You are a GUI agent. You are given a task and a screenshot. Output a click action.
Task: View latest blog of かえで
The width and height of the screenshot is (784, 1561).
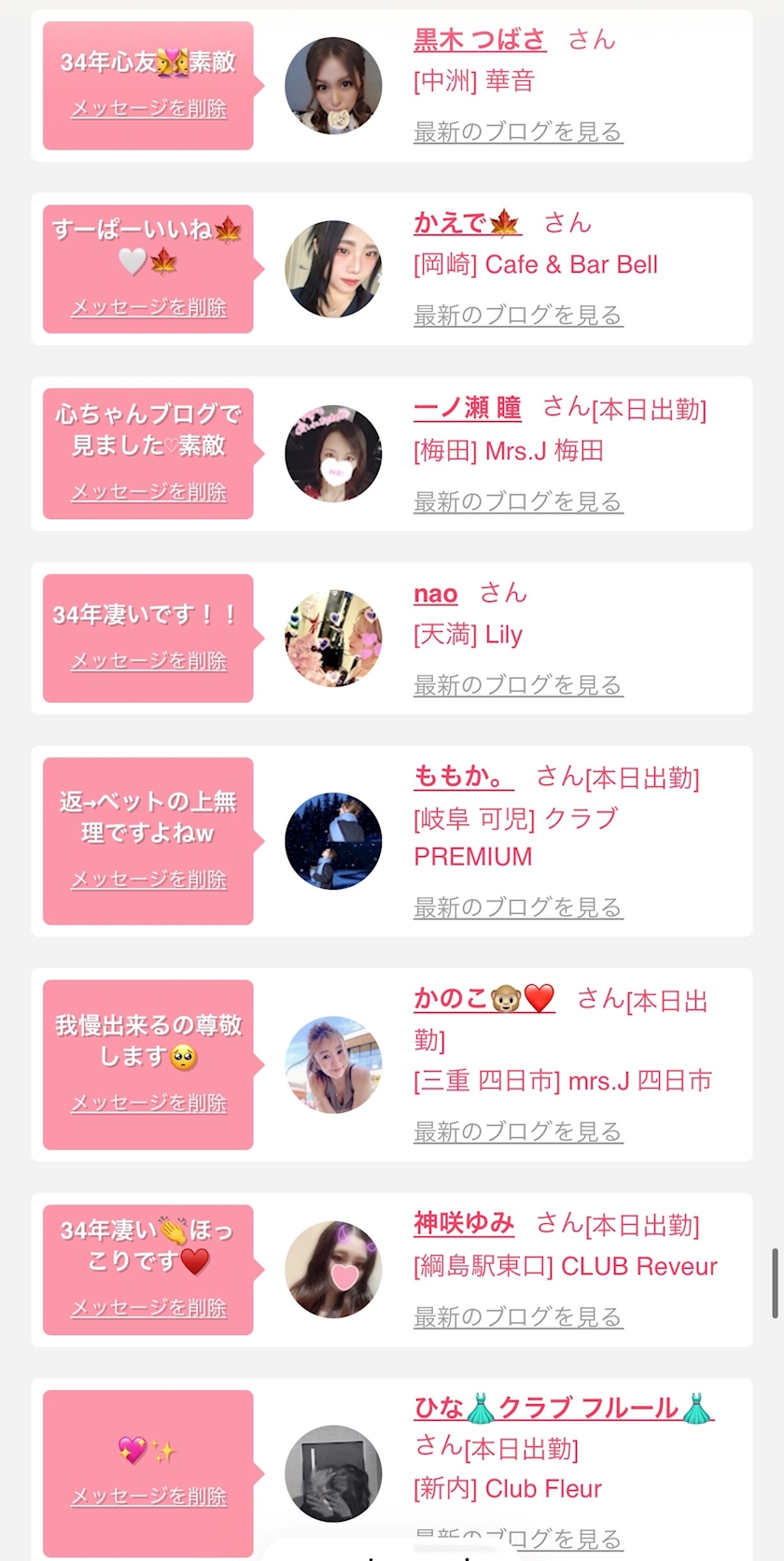tap(518, 316)
